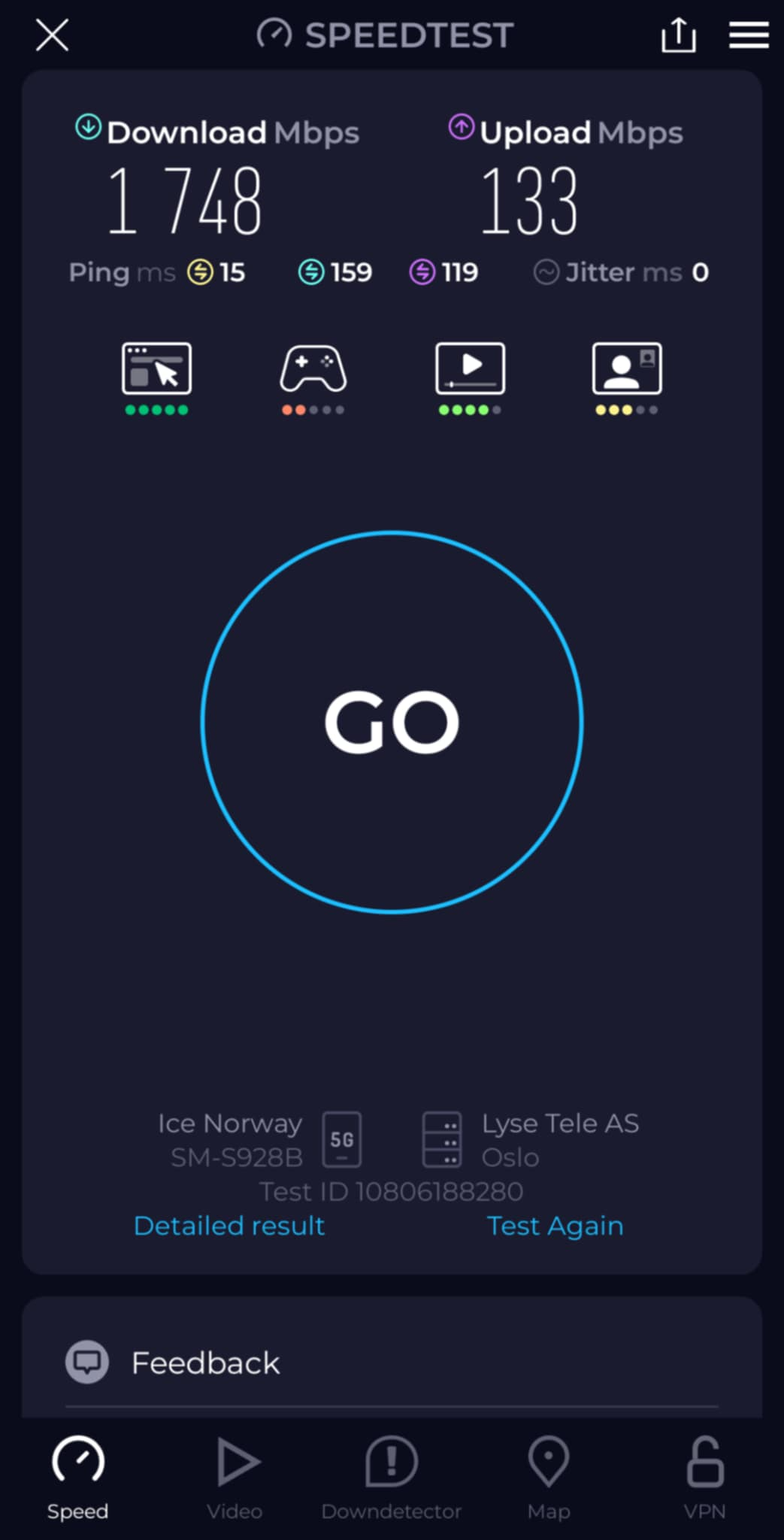Share this speed test result
The image size is (784, 1540).
click(x=678, y=35)
